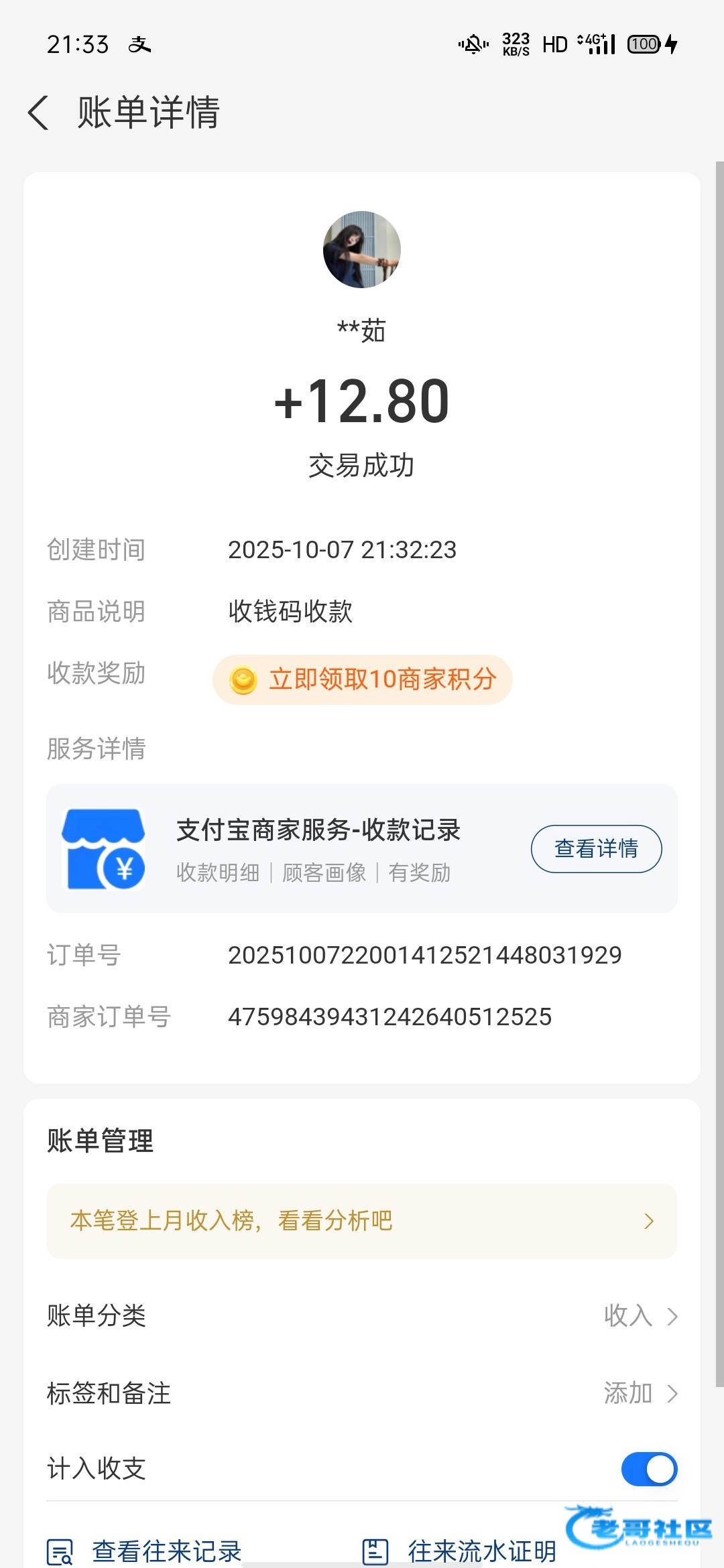Viewport: 724px width, 1568px height.
Task: Disable the 计入收支 switch
Action: 648,1469
